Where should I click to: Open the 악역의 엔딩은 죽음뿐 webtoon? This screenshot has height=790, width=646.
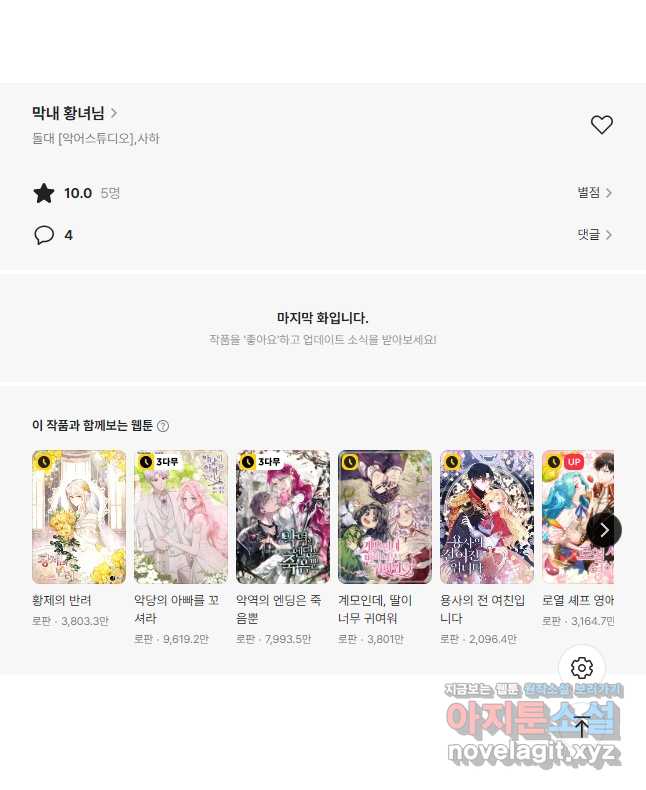coord(283,517)
